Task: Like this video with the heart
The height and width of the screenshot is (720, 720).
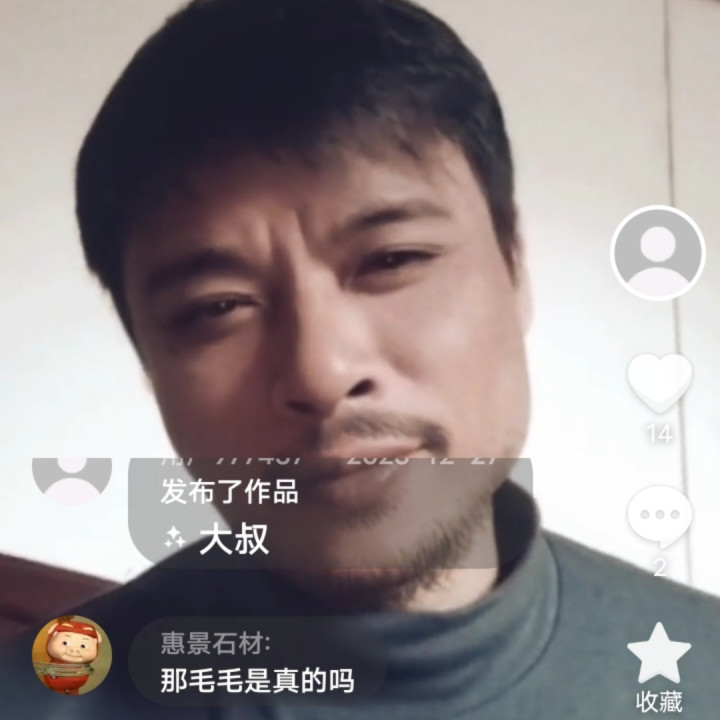Action: tap(660, 382)
